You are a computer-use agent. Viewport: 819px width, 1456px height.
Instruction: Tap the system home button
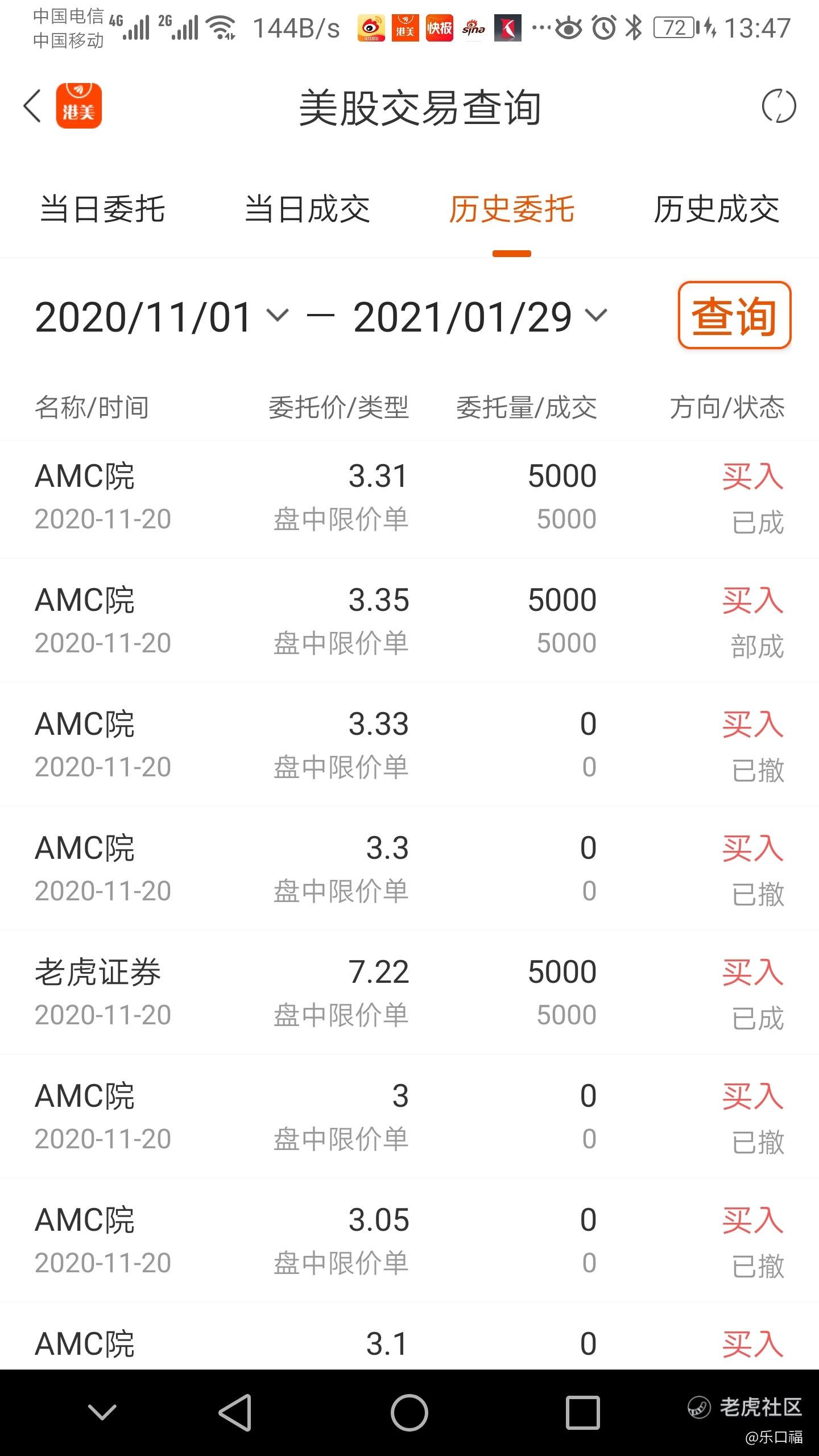pos(409,1413)
